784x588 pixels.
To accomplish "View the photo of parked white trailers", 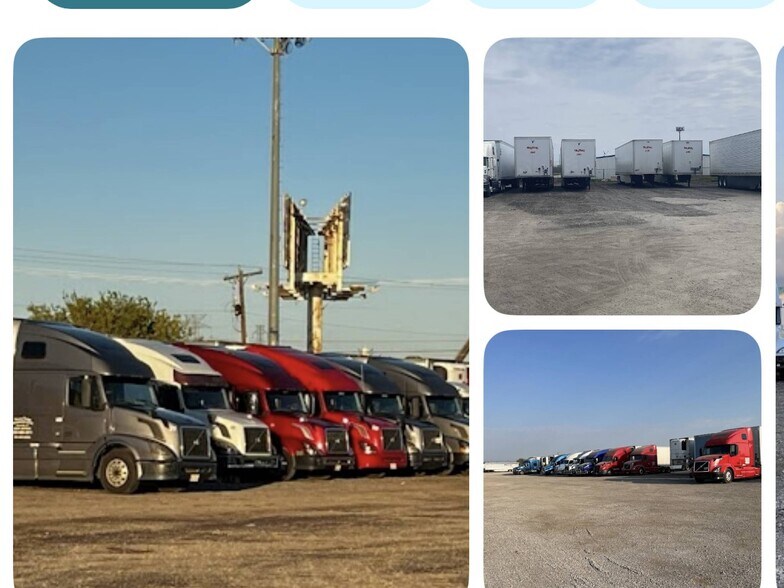I will coord(622,176).
